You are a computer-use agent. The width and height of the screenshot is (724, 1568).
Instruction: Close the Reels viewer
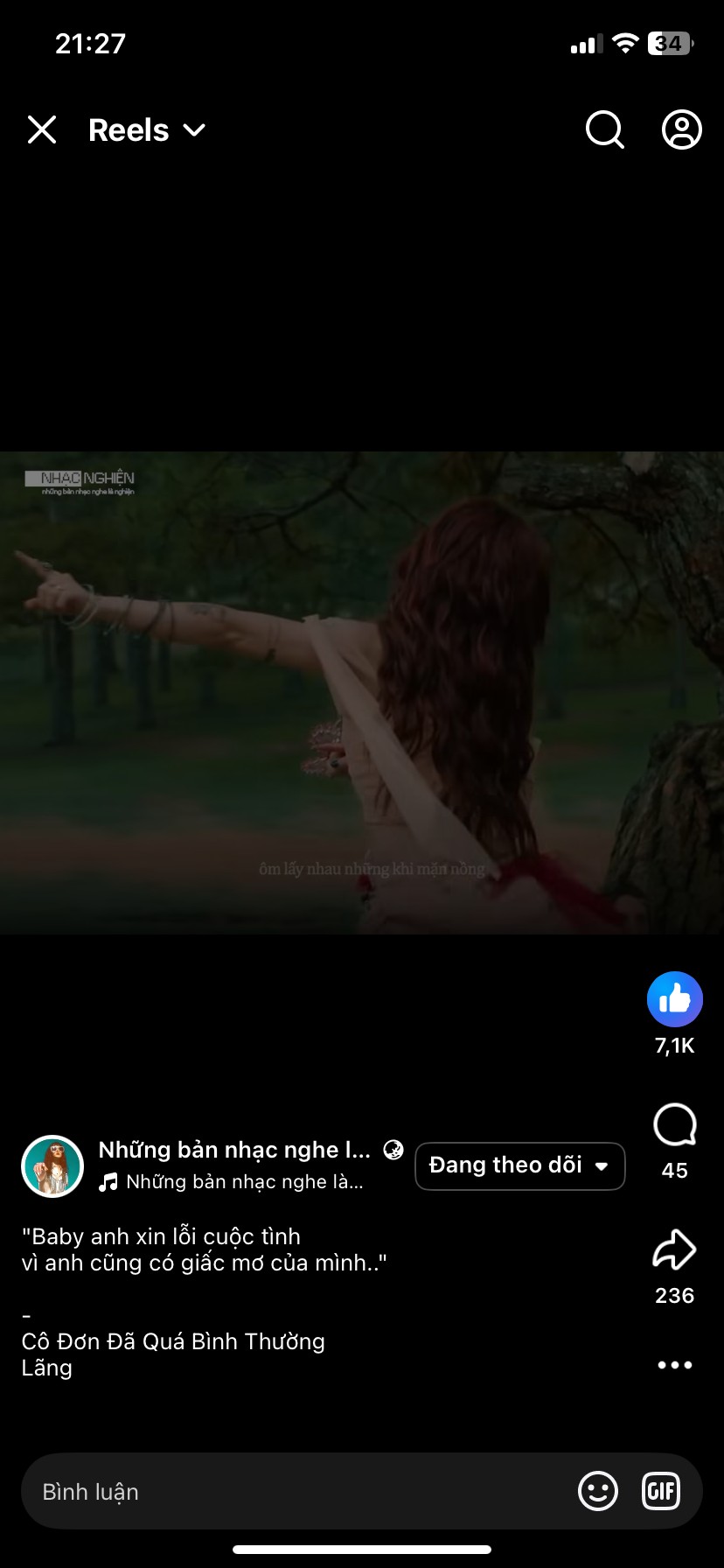click(x=42, y=130)
